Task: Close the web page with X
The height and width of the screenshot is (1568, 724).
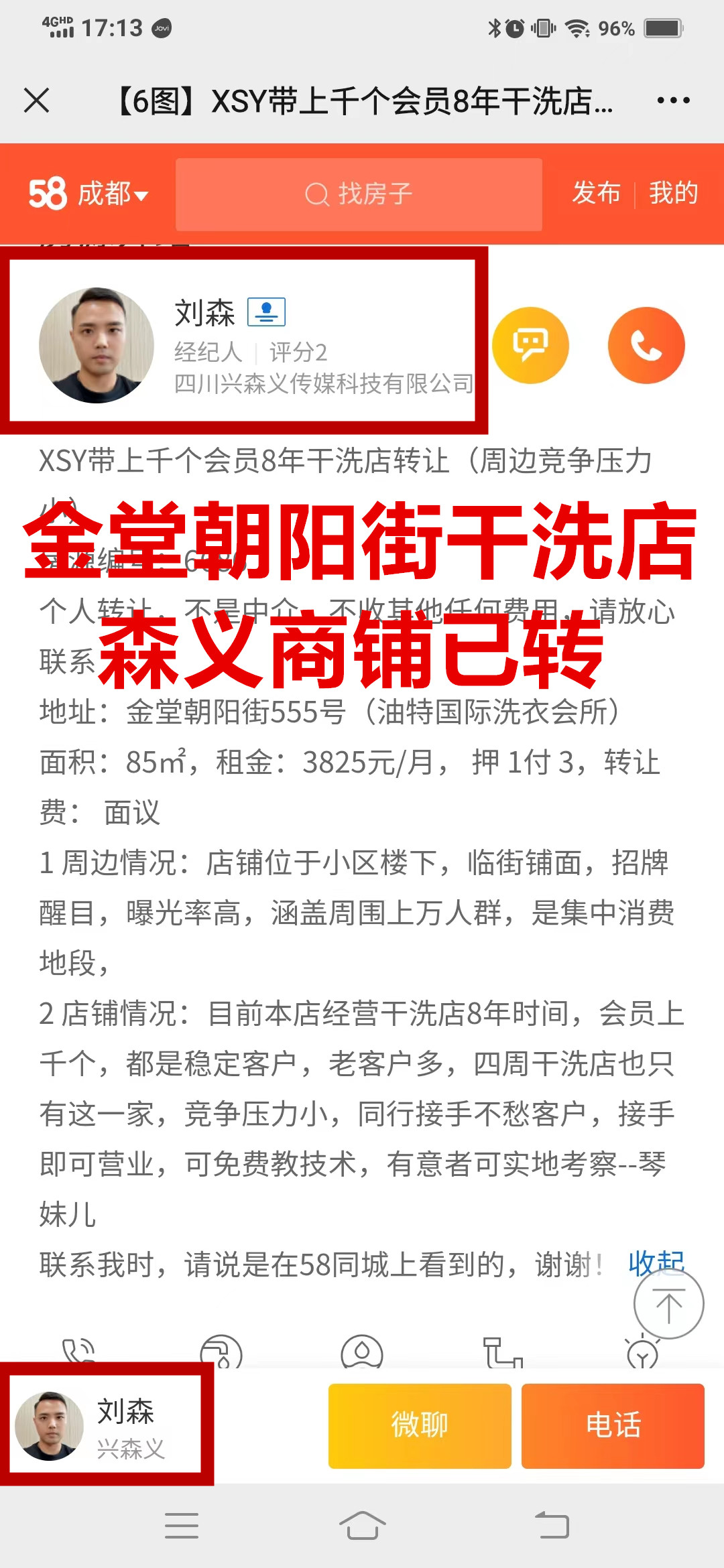Action: click(36, 101)
